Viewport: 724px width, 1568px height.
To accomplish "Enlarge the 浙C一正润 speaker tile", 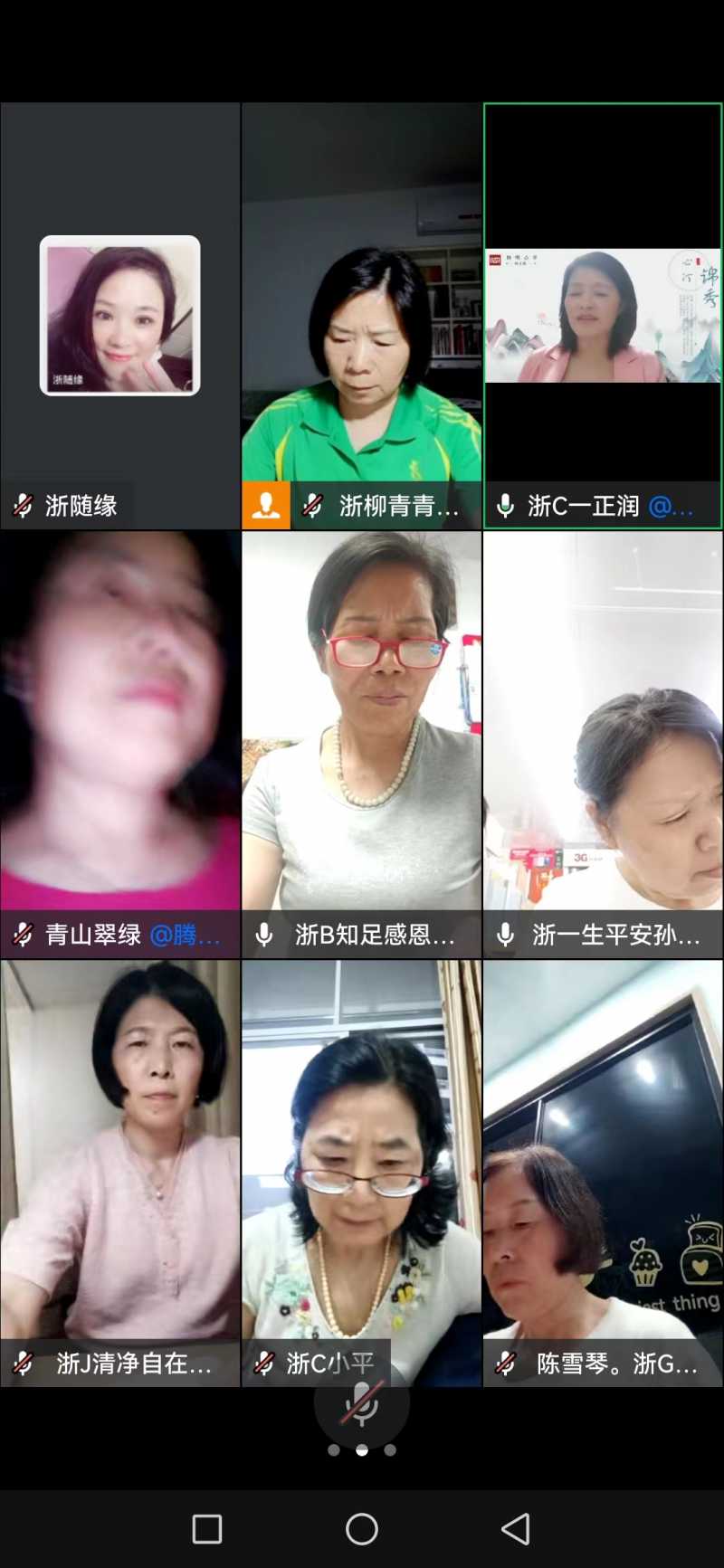I will point(603,316).
